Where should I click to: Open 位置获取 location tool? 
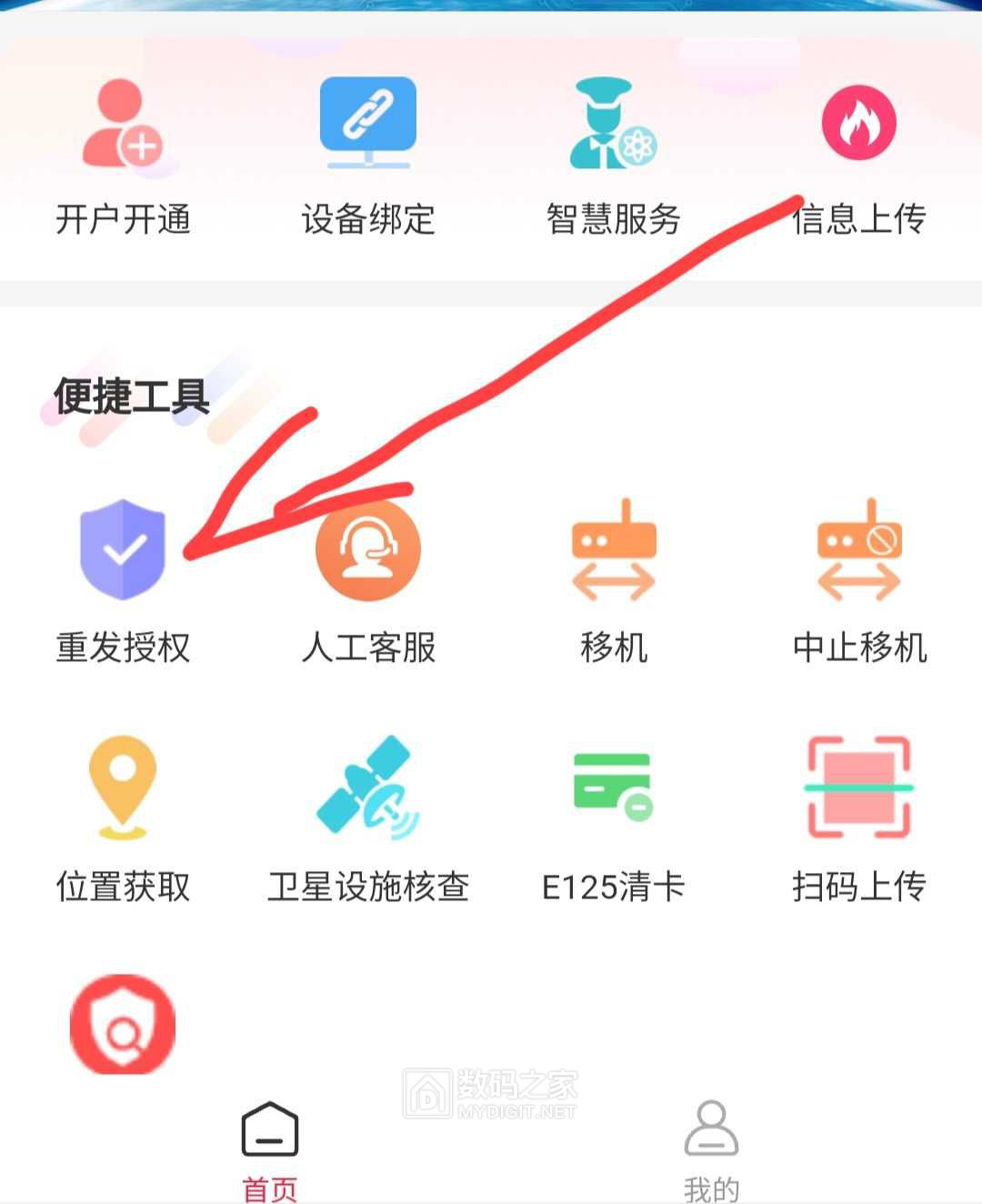point(123,818)
